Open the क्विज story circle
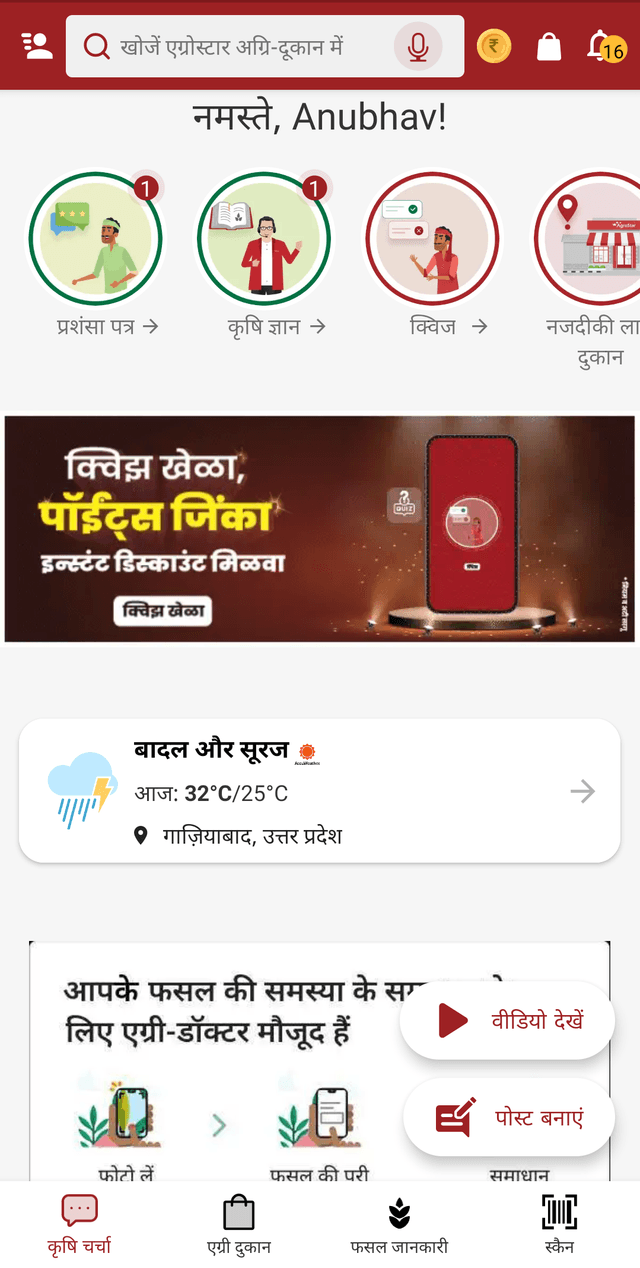 click(432, 239)
